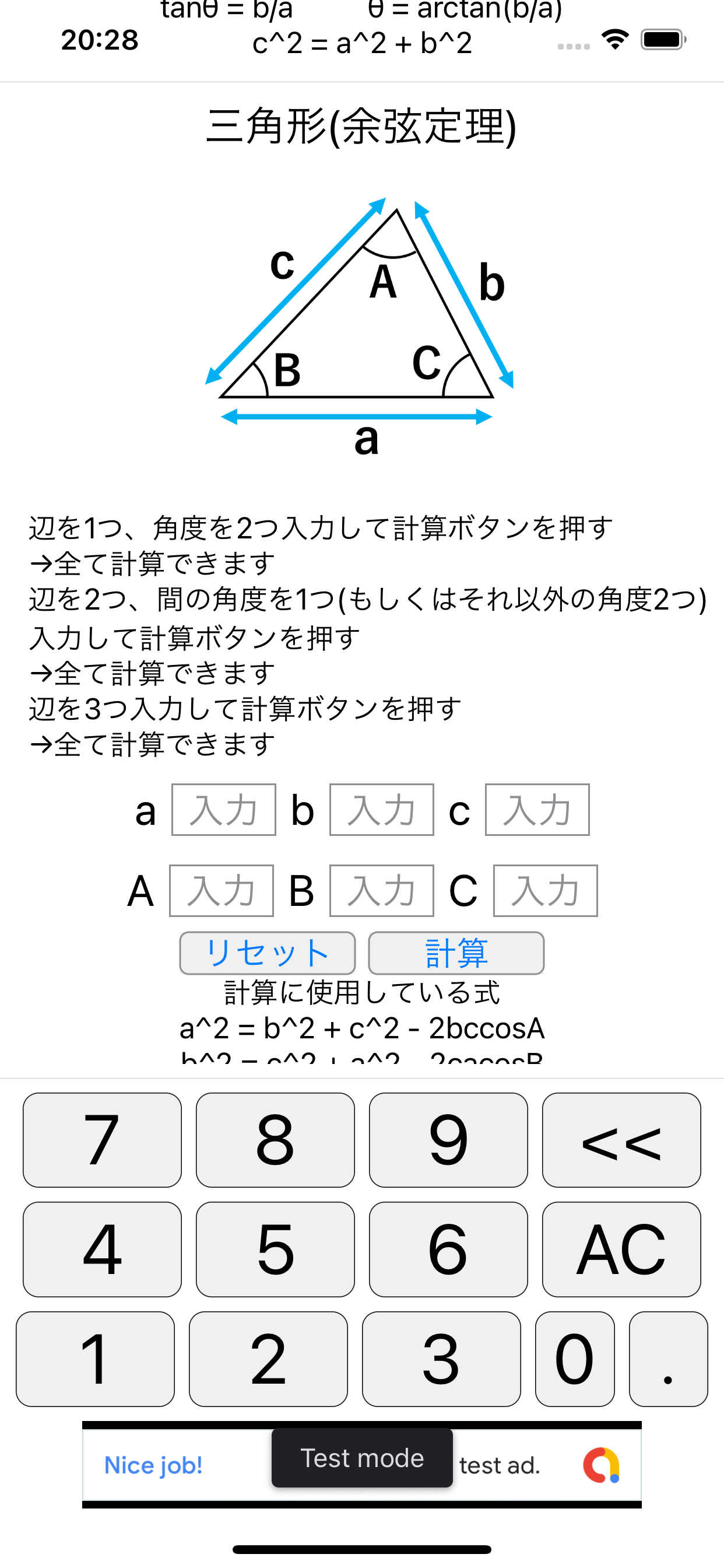Viewport: 724px width, 1568px height.
Task: Select the input field for angle B
Action: coord(381,891)
